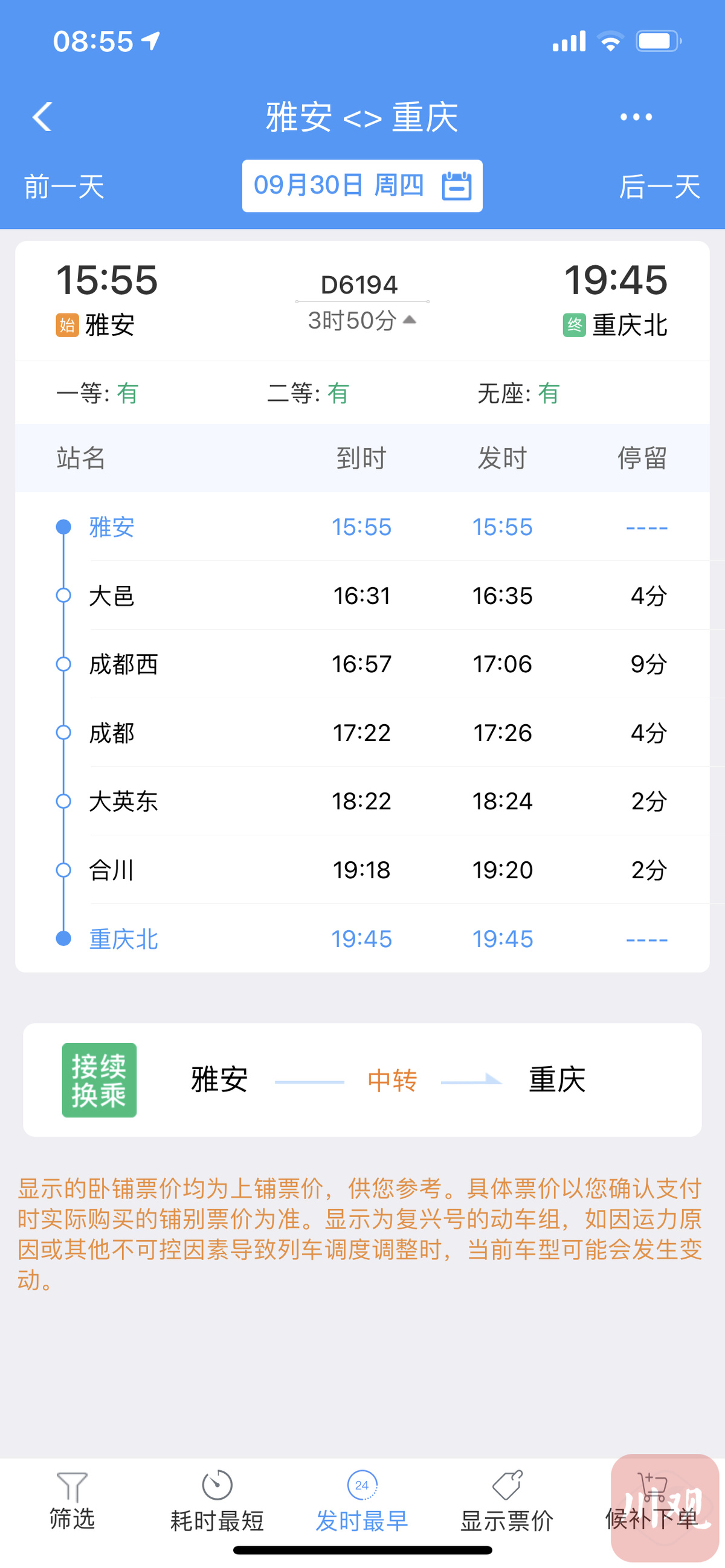Open the three-dot overflow menu

636,117
